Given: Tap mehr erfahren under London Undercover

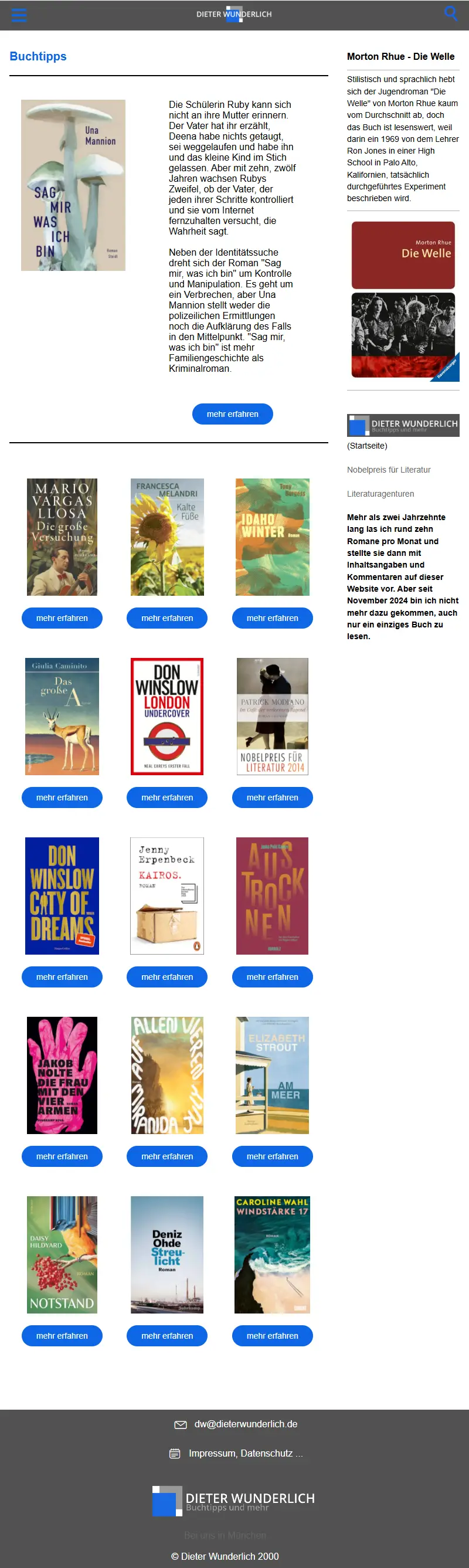Looking at the screenshot, I should click(x=166, y=797).
